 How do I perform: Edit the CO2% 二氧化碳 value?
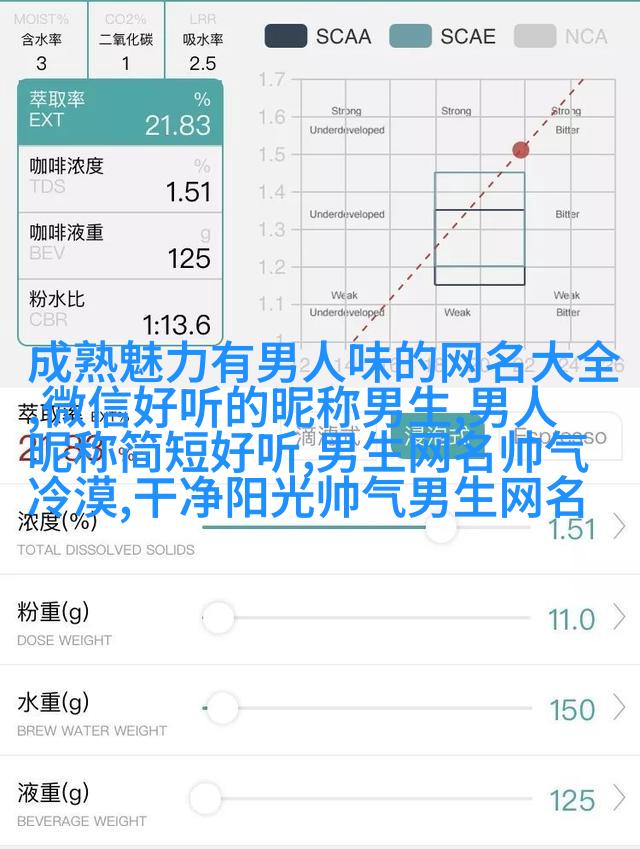[x=126, y=63]
